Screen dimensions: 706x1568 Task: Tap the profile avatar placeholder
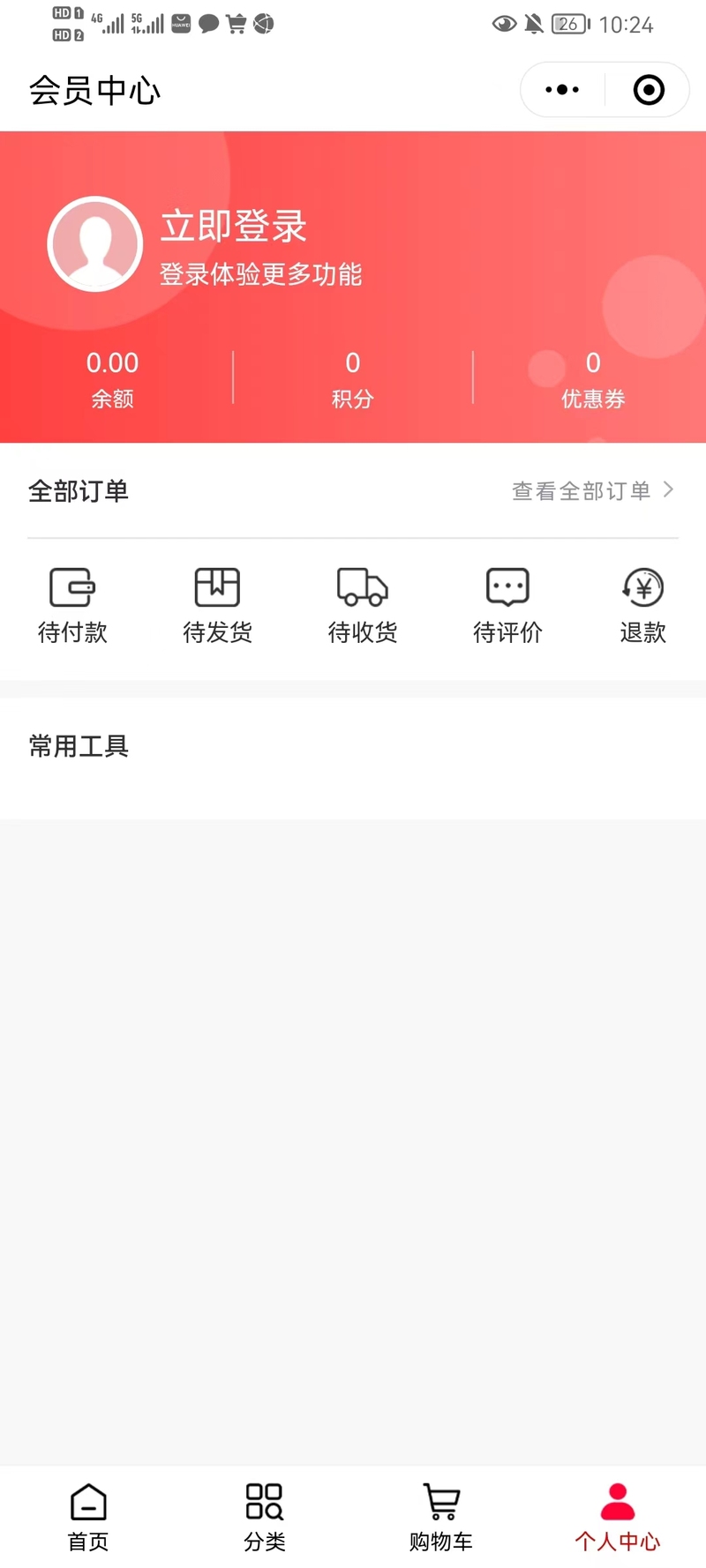(x=95, y=244)
